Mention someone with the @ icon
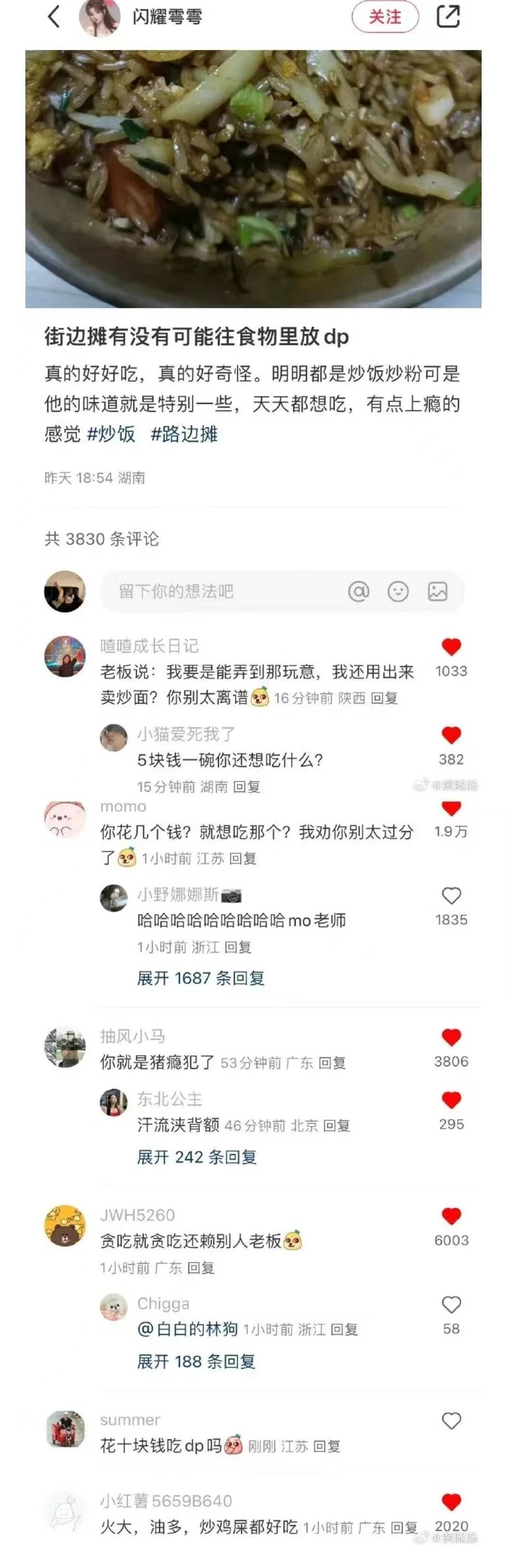Image resolution: width=507 pixels, height=1568 pixels. (x=359, y=591)
